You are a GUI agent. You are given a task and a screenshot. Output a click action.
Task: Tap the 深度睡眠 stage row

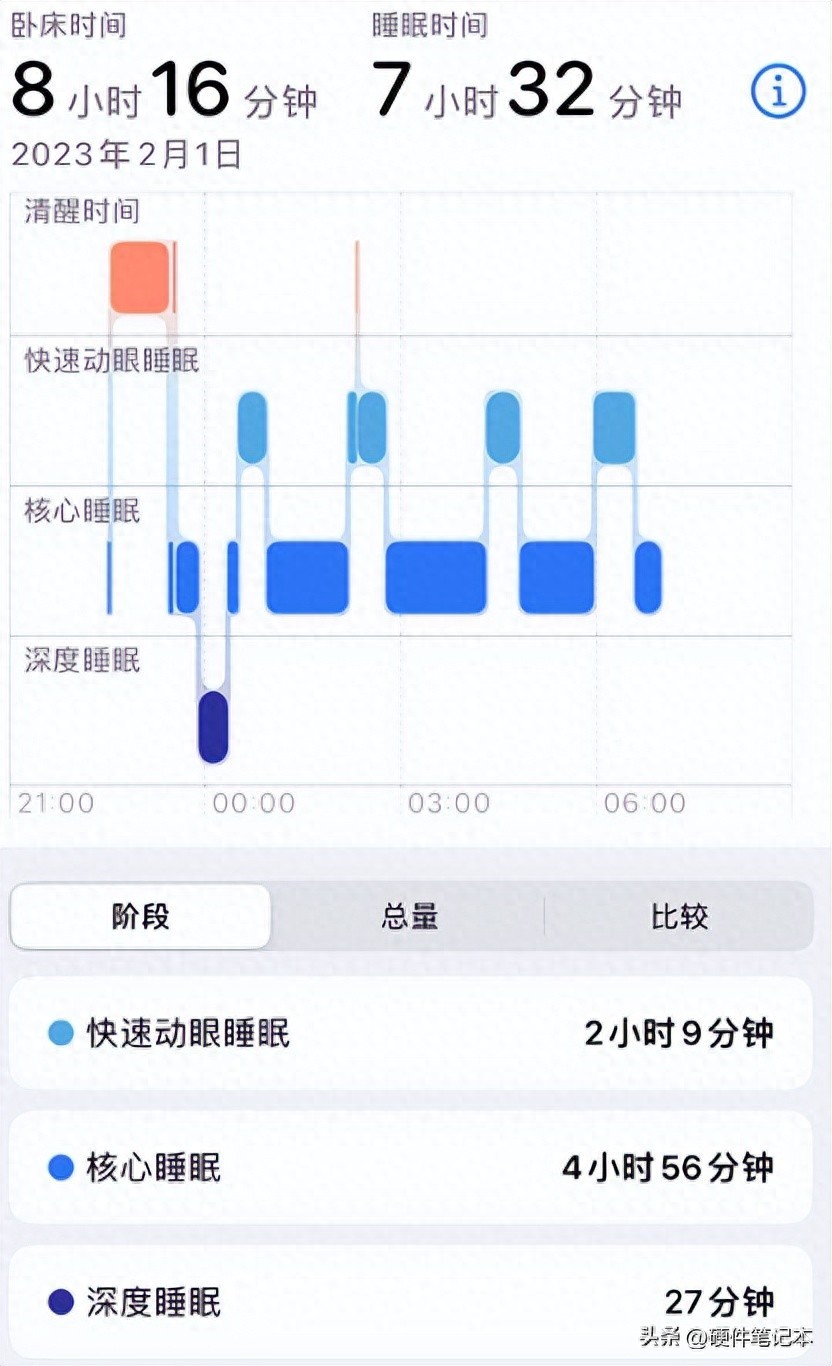point(410,1301)
